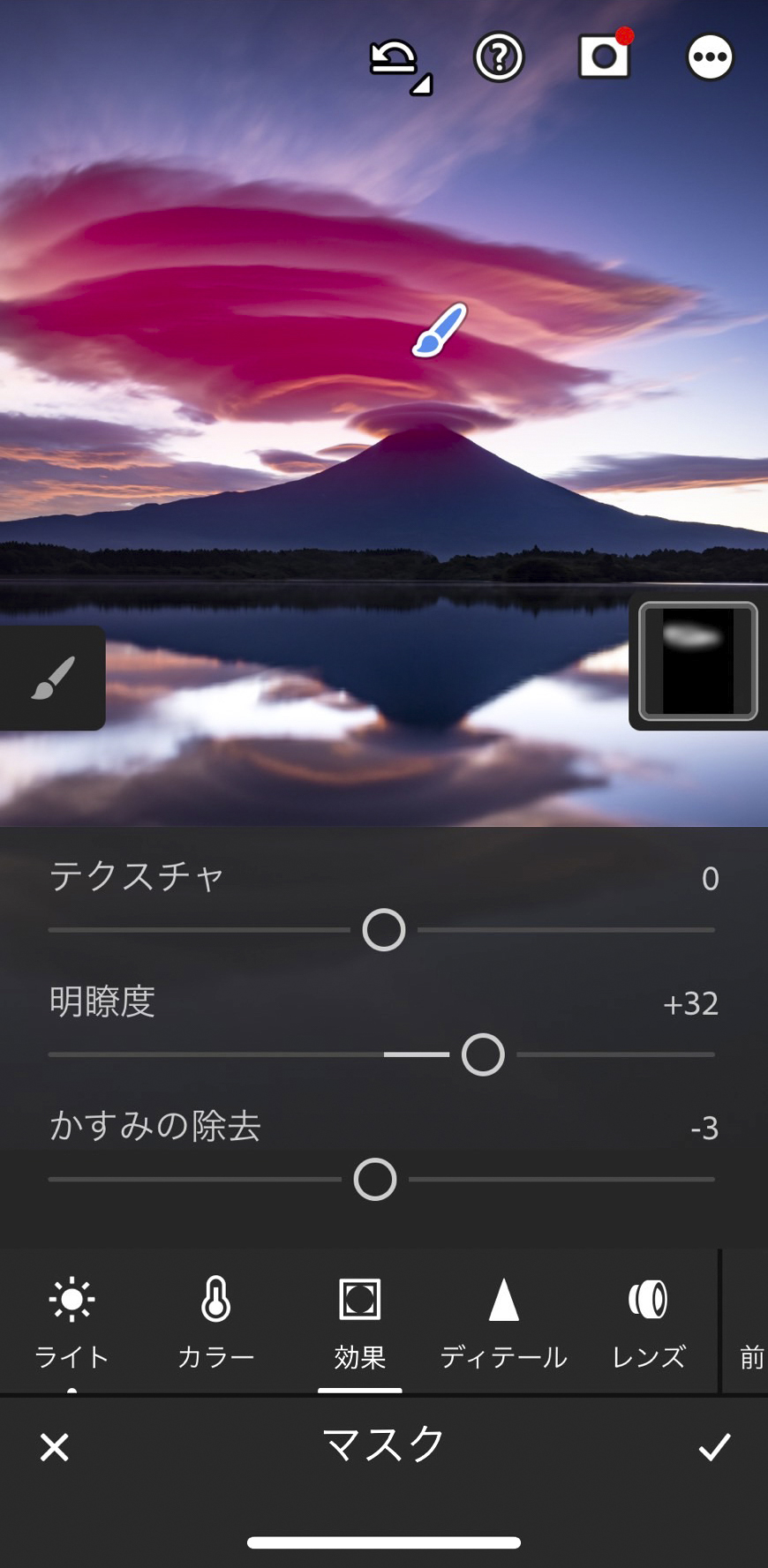Tap the テクスチャ slider handle
Viewport: 768px width, 1568px height.
(384, 930)
